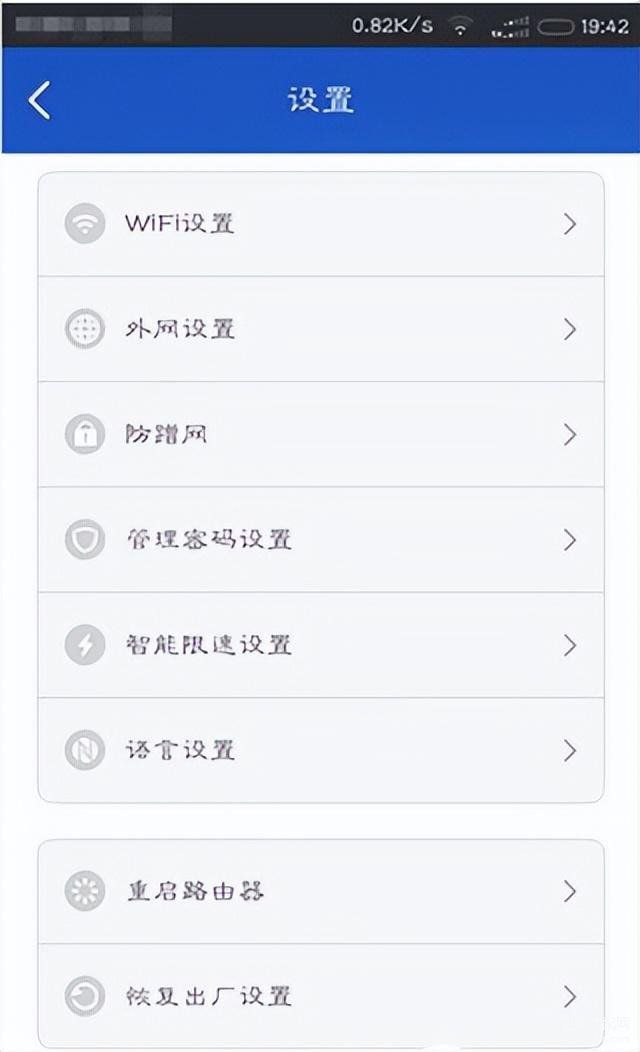Open 管理密码设置
Image resolution: width=640 pixels, height=1052 pixels.
(320, 540)
